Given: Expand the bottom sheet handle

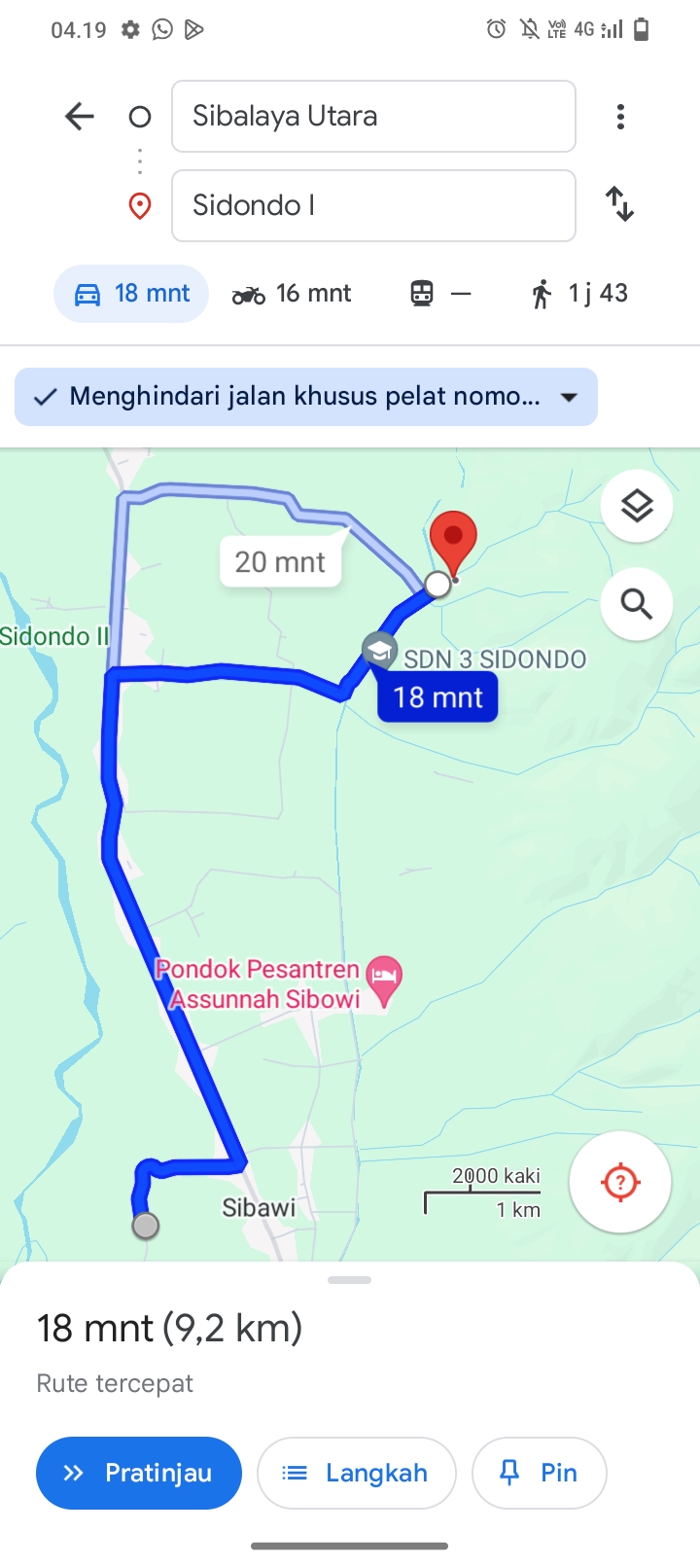Looking at the screenshot, I should coord(350,1280).
